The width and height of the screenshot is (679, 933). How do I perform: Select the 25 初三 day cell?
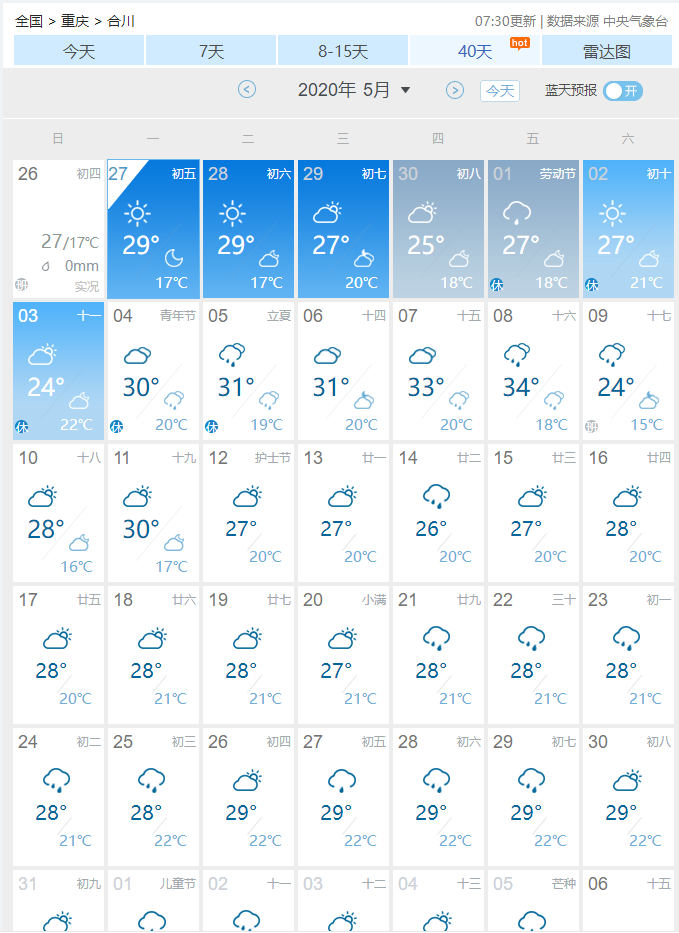[x=153, y=797]
